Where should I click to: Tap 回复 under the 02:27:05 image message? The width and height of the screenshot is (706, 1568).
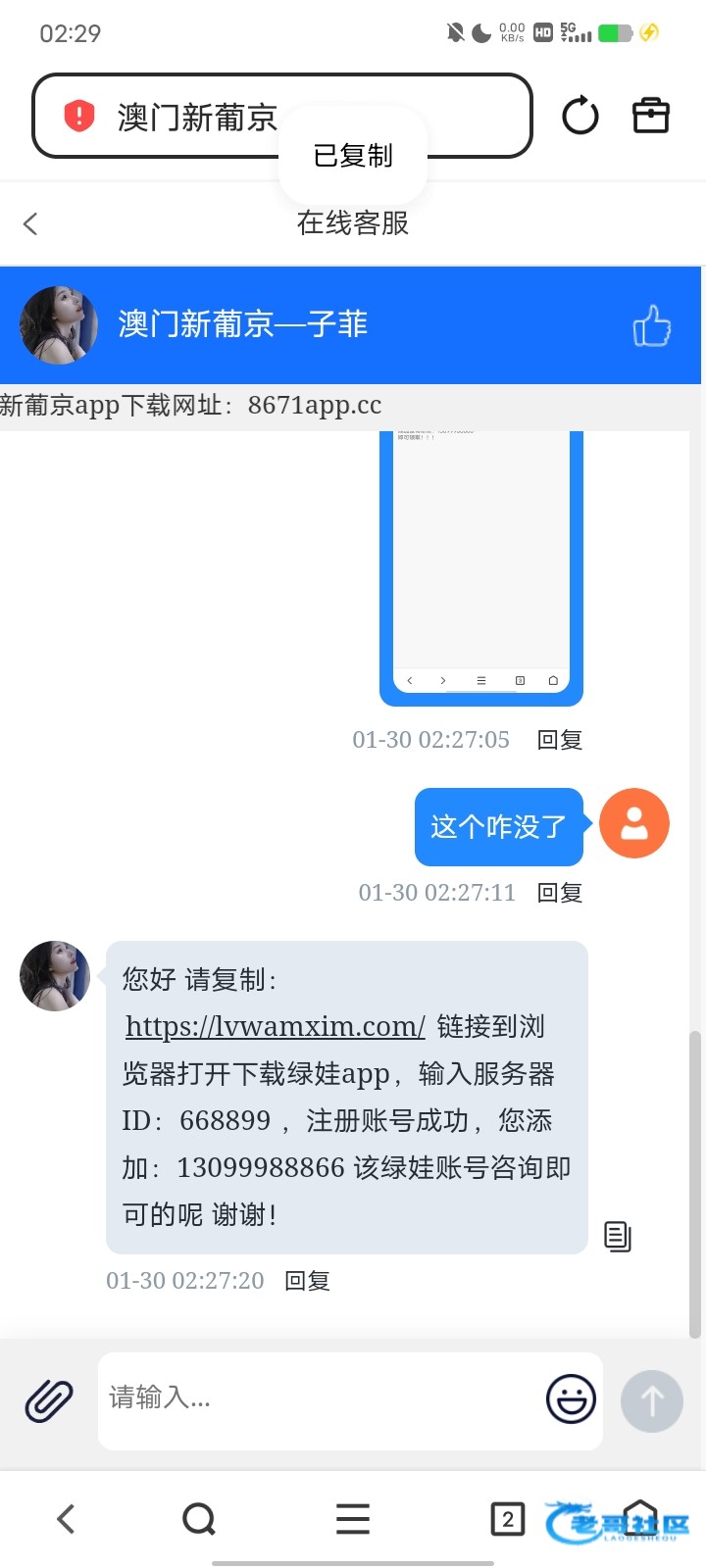click(560, 740)
